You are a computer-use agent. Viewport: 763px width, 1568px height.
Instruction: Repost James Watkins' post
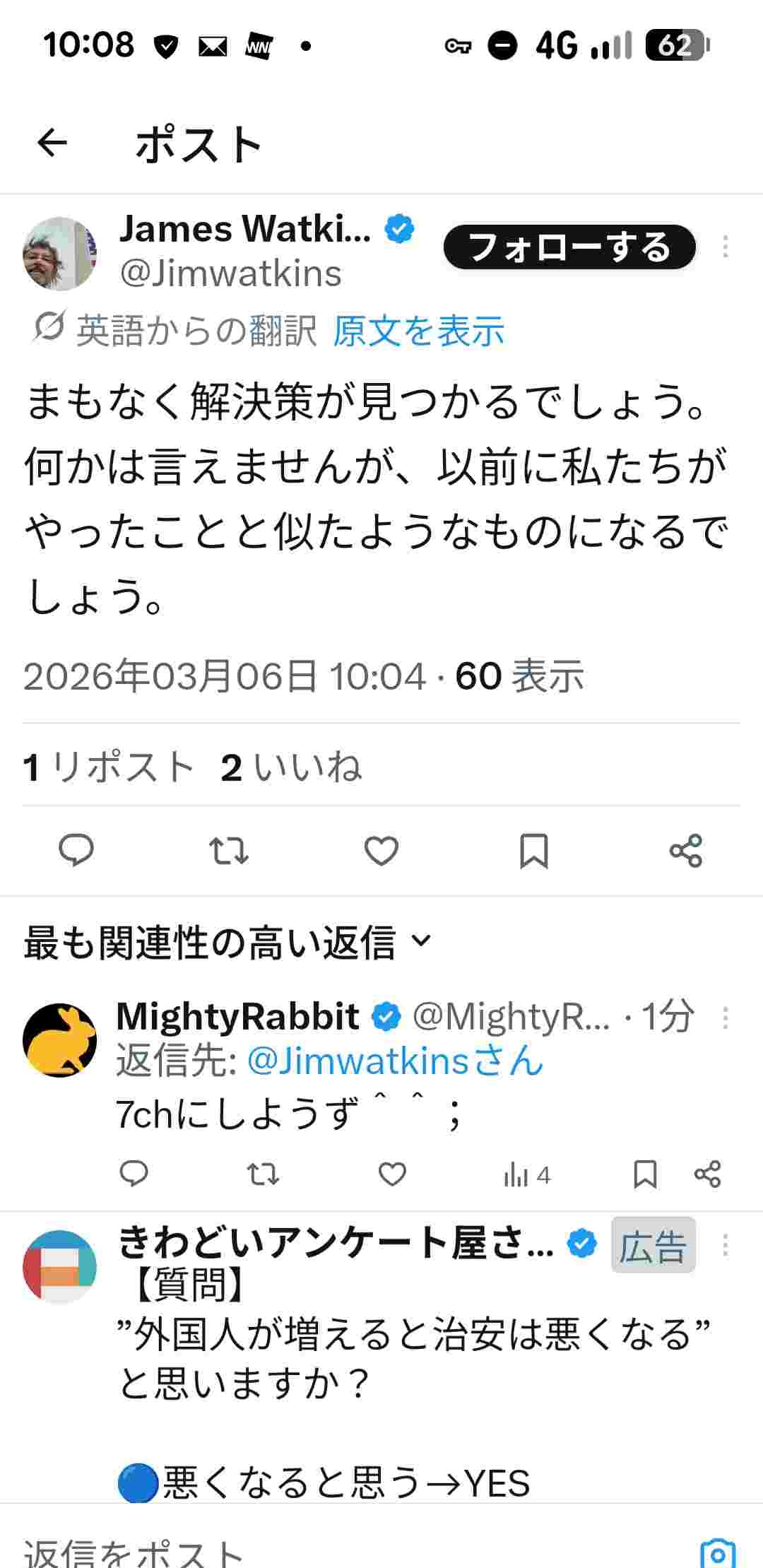click(229, 850)
